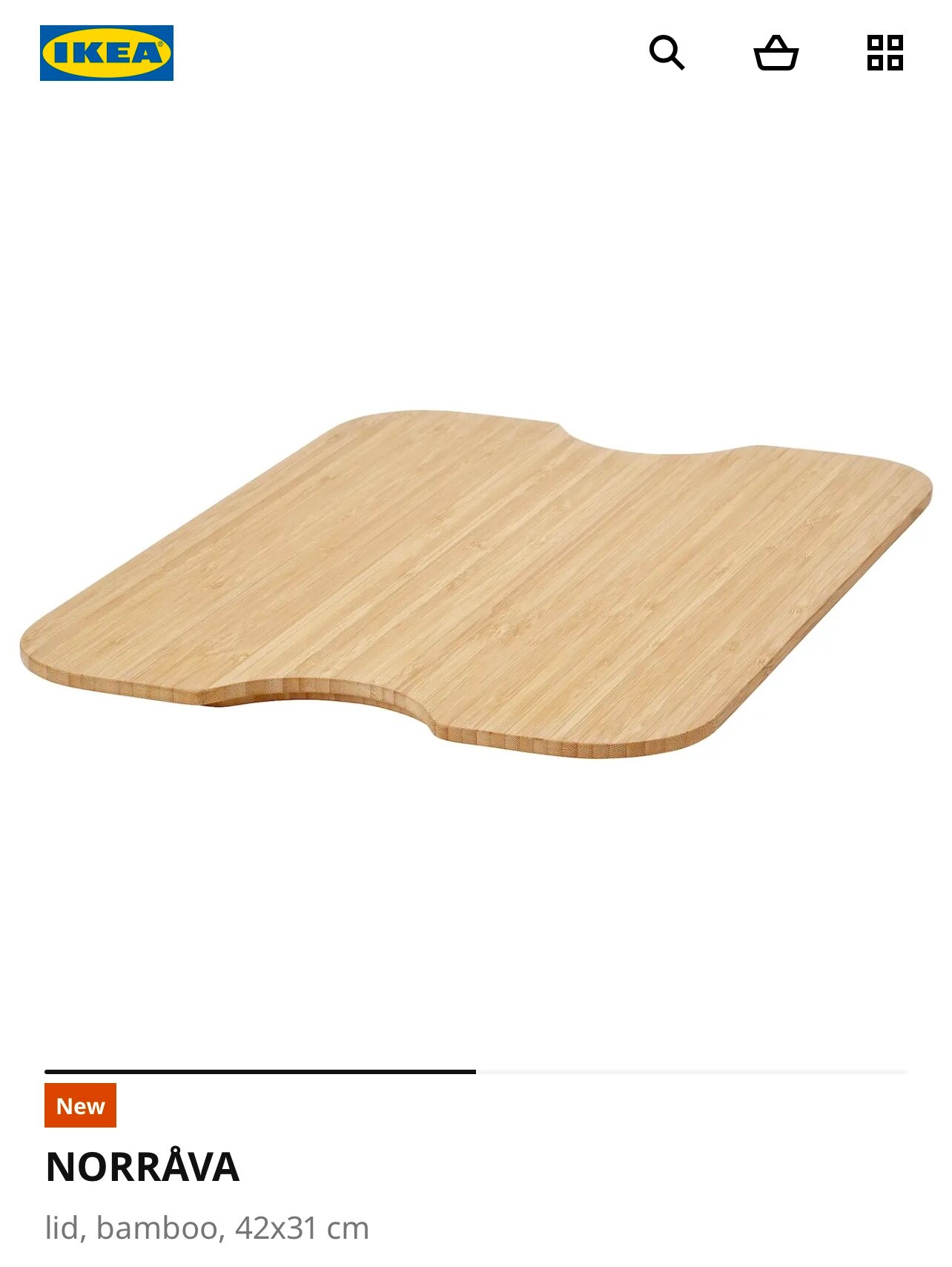
Task: Open the grid menu icon
Action: coord(885,53)
